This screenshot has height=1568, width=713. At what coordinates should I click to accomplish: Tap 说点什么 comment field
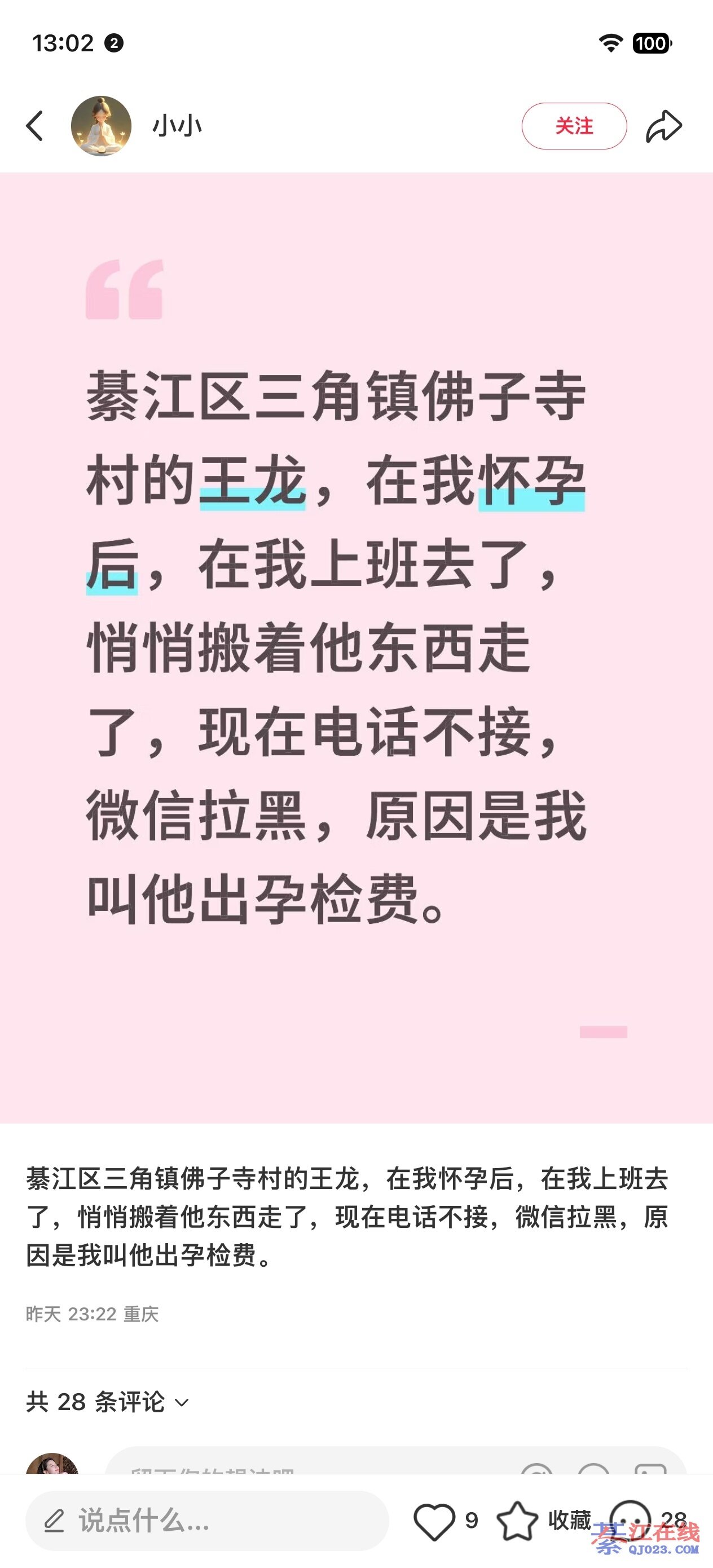207,1521
